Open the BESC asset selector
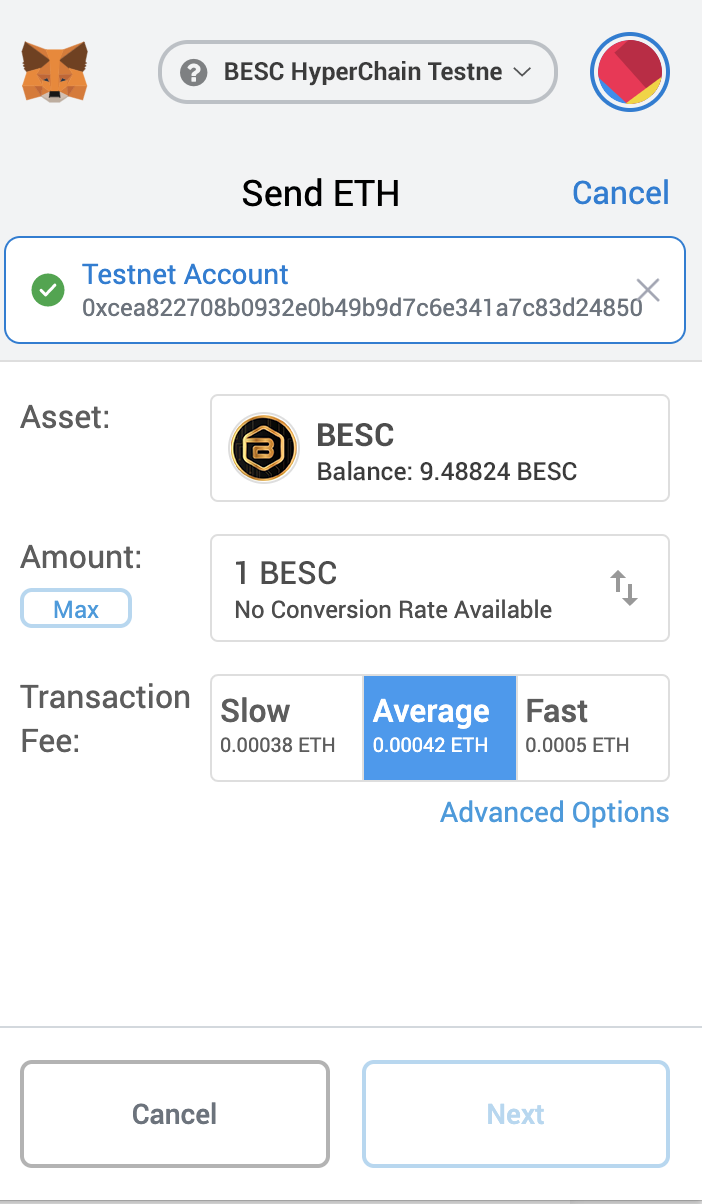This screenshot has width=702, height=1204. [x=439, y=448]
